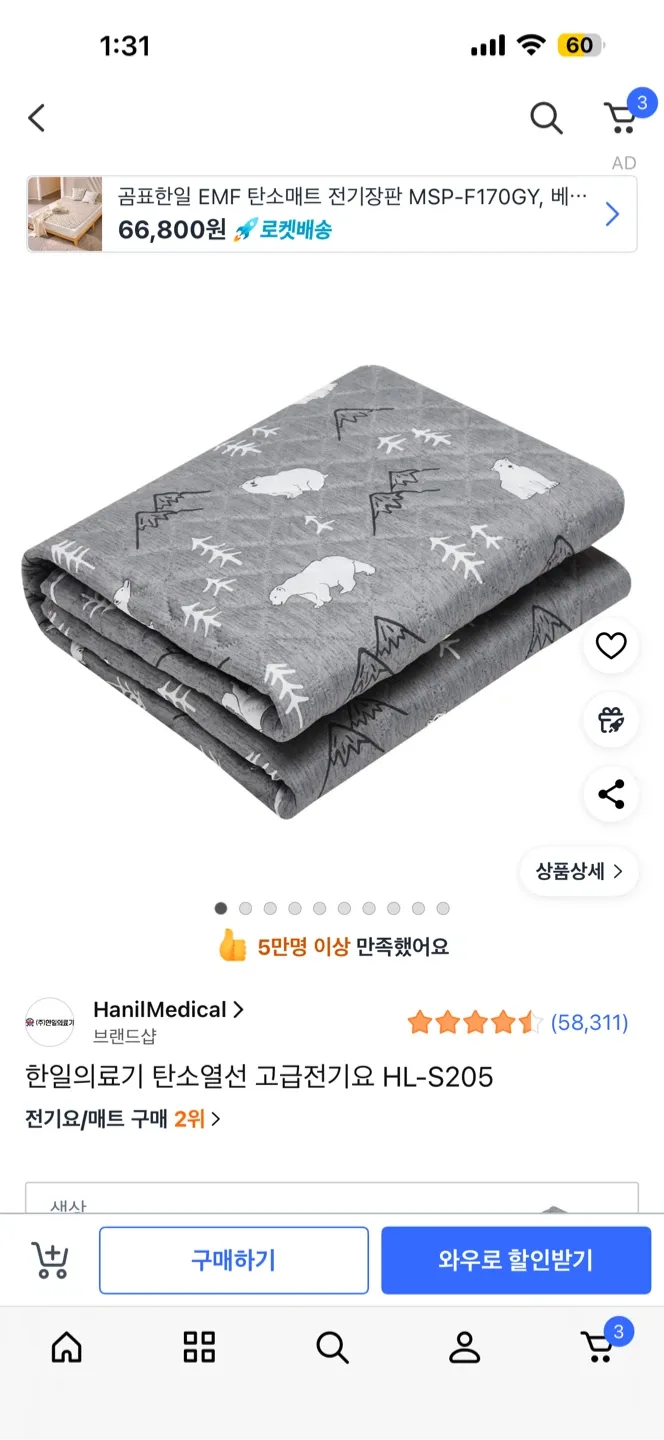Tap 와우로 할인받기 discount button

click(515, 1260)
